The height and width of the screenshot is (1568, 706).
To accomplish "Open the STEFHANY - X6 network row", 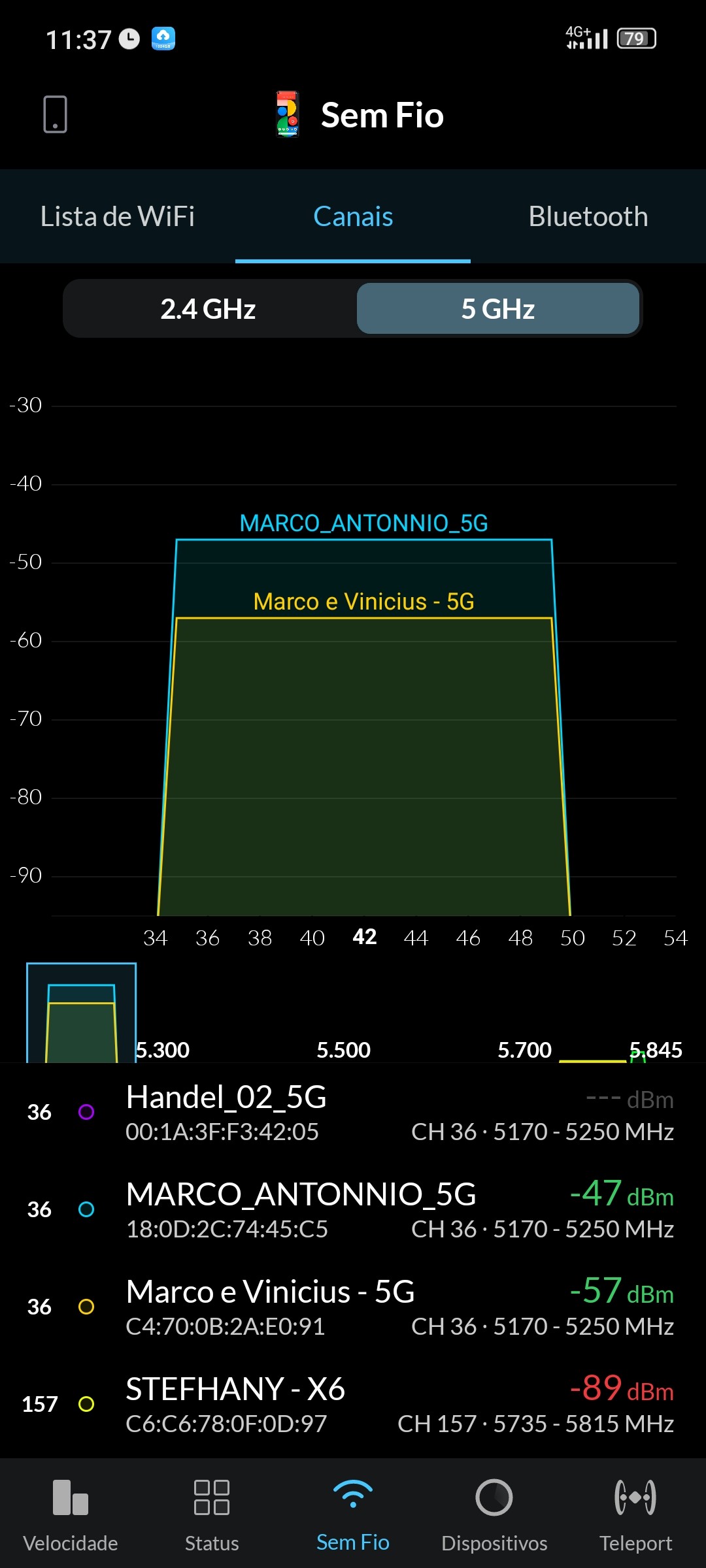I will click(x=353, y=1405).
